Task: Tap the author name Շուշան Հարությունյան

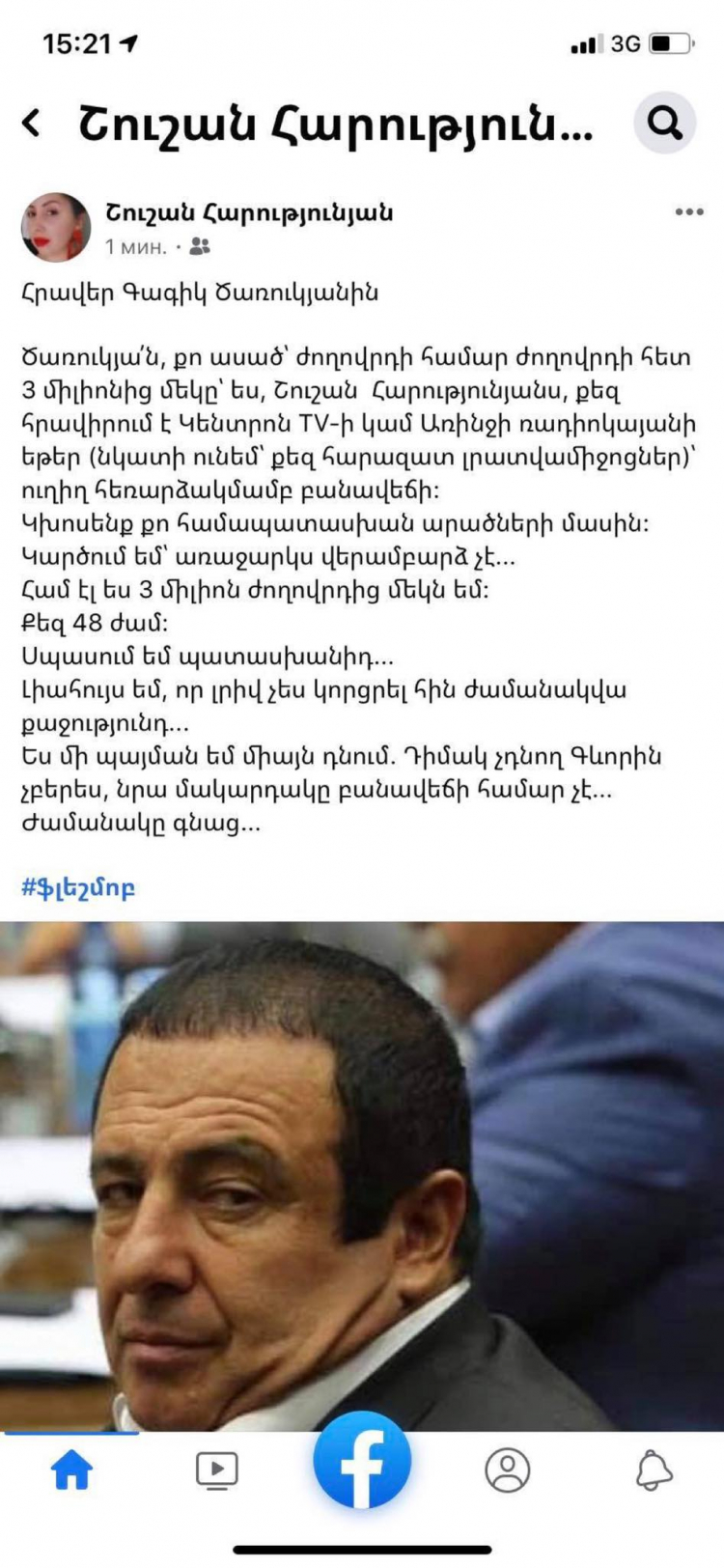Action: (249, 212)
